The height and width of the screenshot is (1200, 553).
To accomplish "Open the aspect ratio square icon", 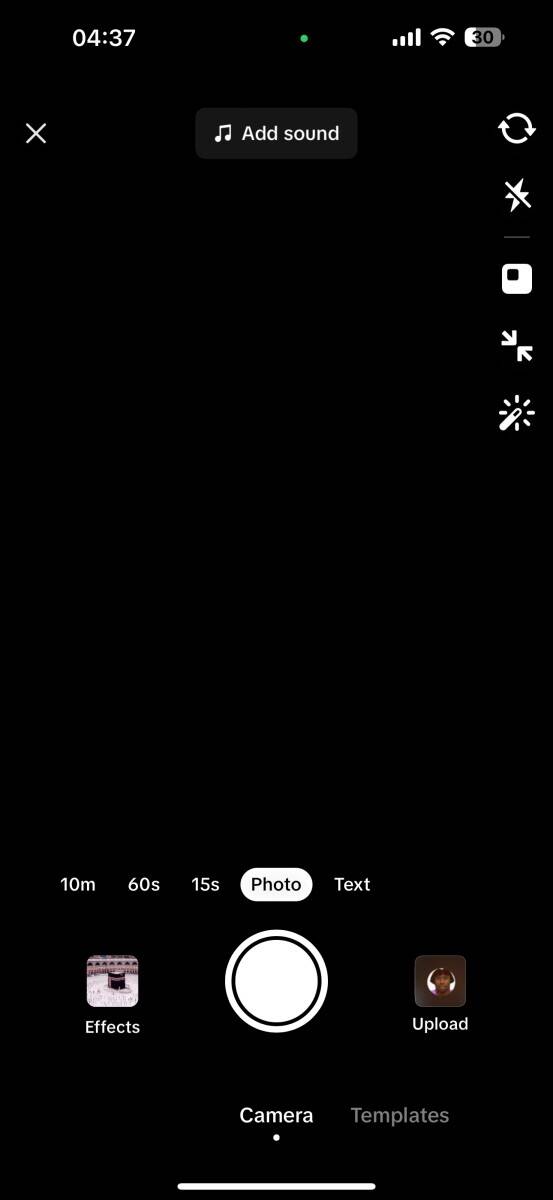I will pyautogui.click(x=517, y=278).
